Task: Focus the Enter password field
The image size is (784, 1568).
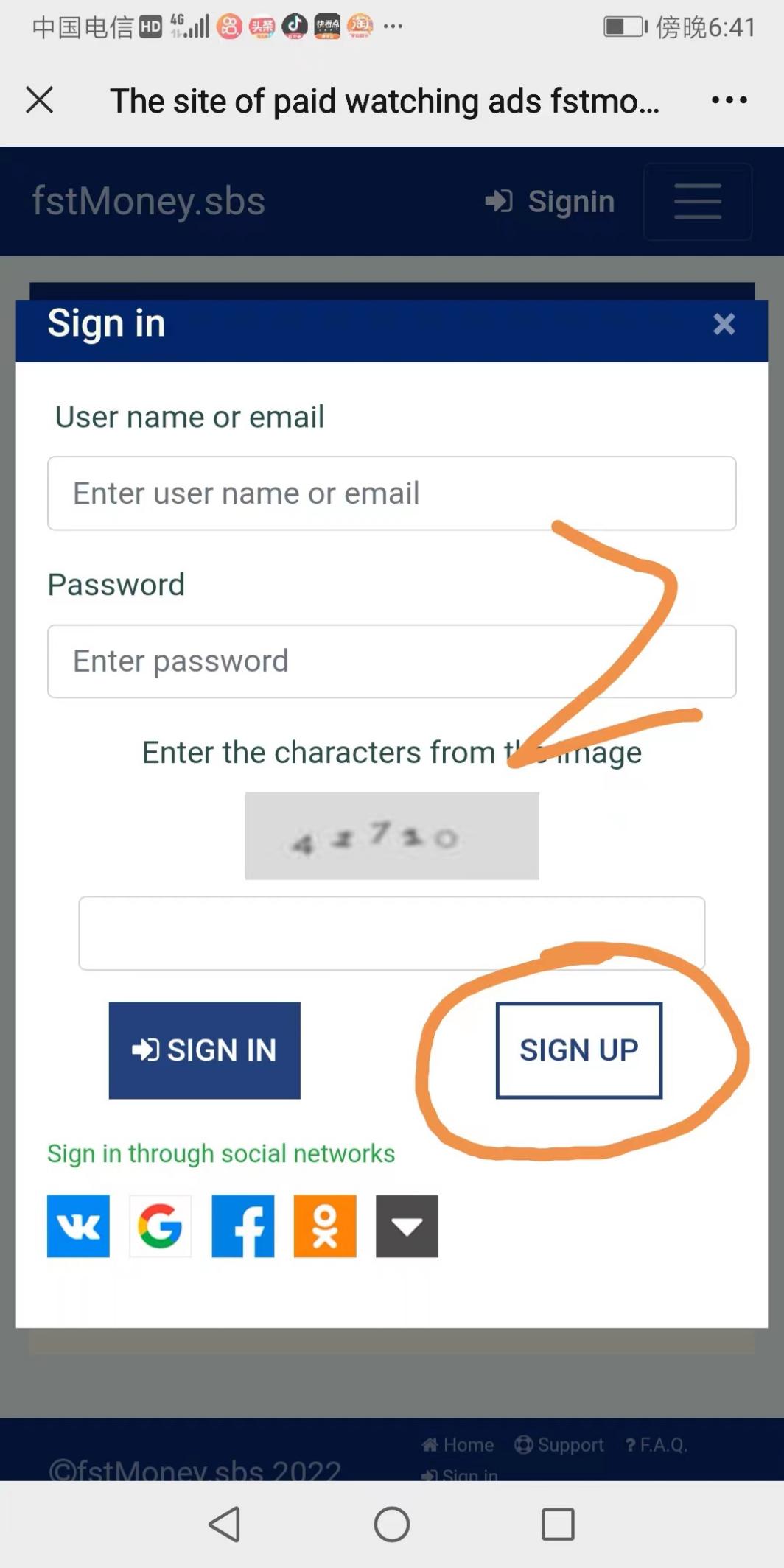Action: pyautogui.click(x=391, y=661)
